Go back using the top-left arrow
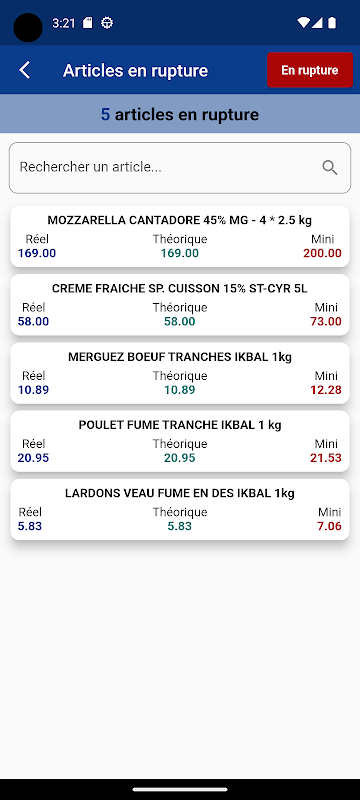Image resolution: width=360 pixels, height=800 pixels. point(24,70)
